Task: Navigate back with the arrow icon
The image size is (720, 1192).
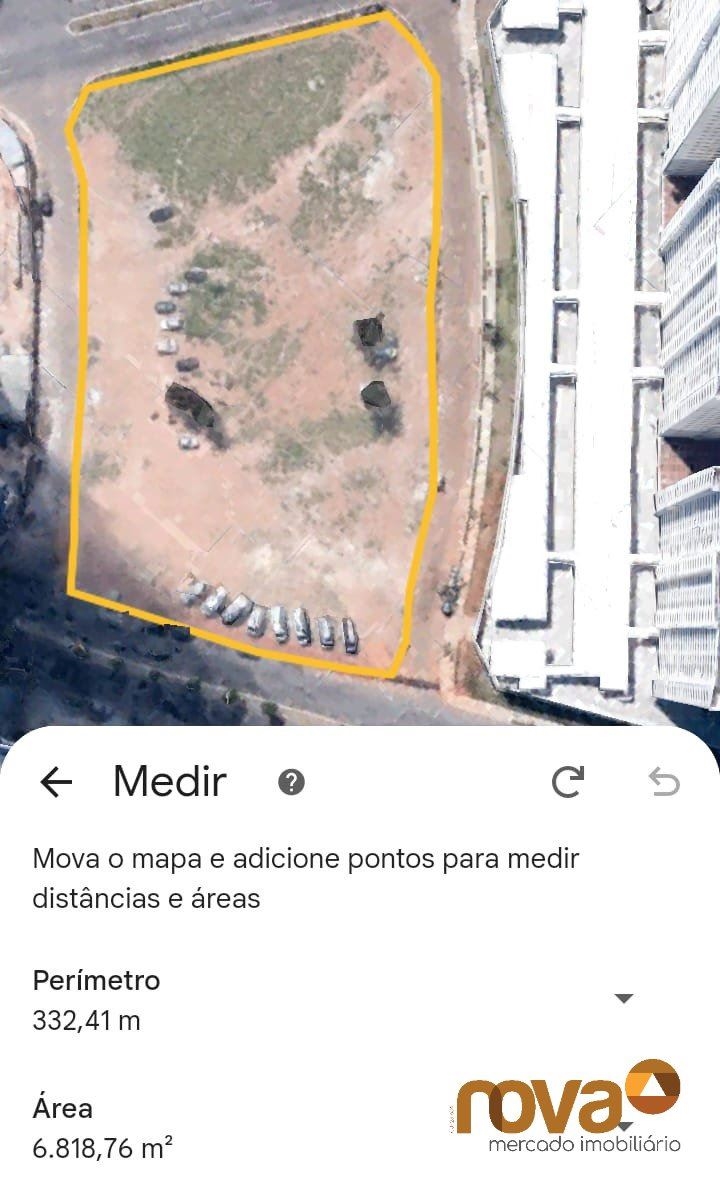Action: pyautogui.click(x=57, y=782)
